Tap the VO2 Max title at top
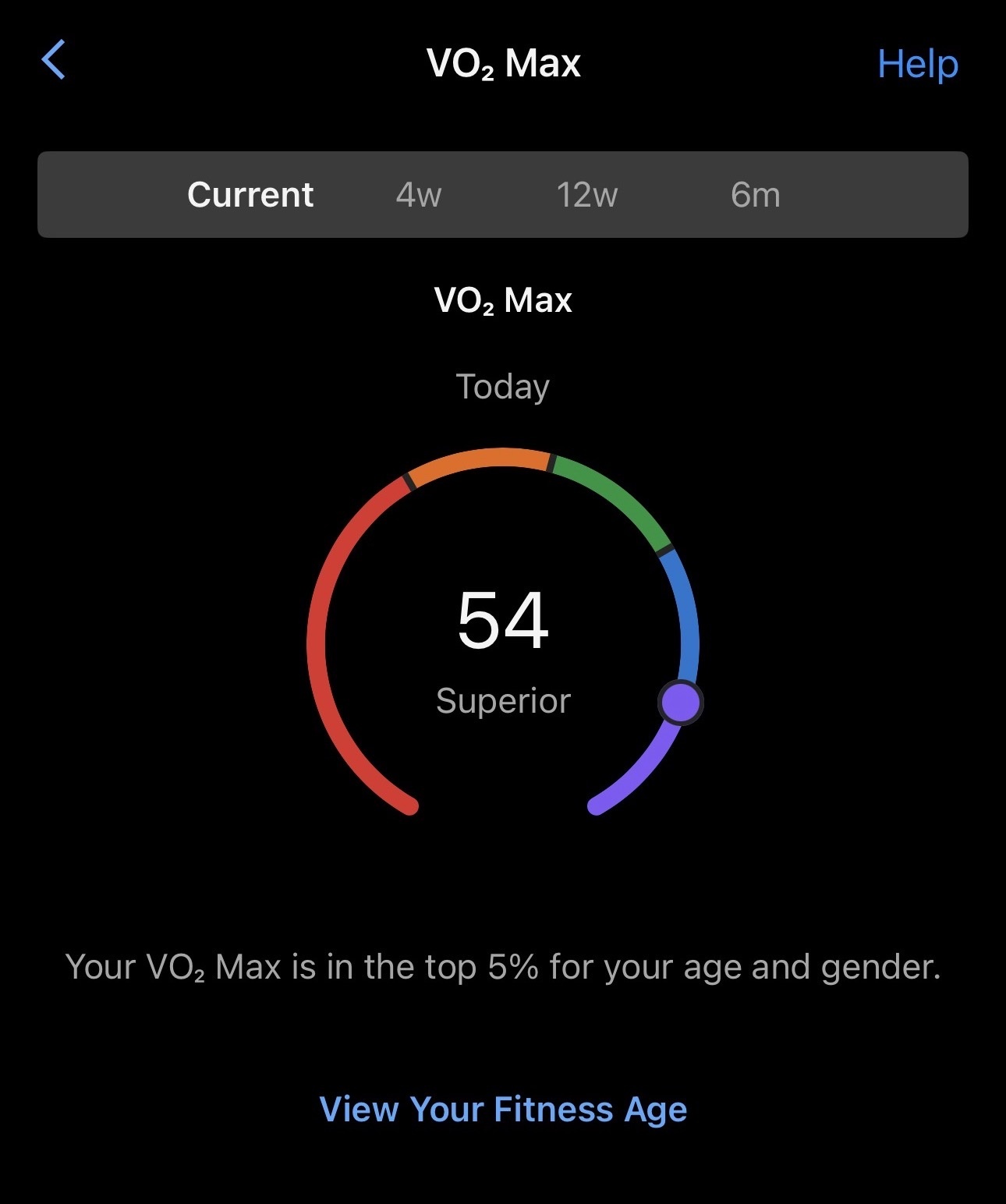The height and width of the screenshot is (1204, 1006). point(503,62)
